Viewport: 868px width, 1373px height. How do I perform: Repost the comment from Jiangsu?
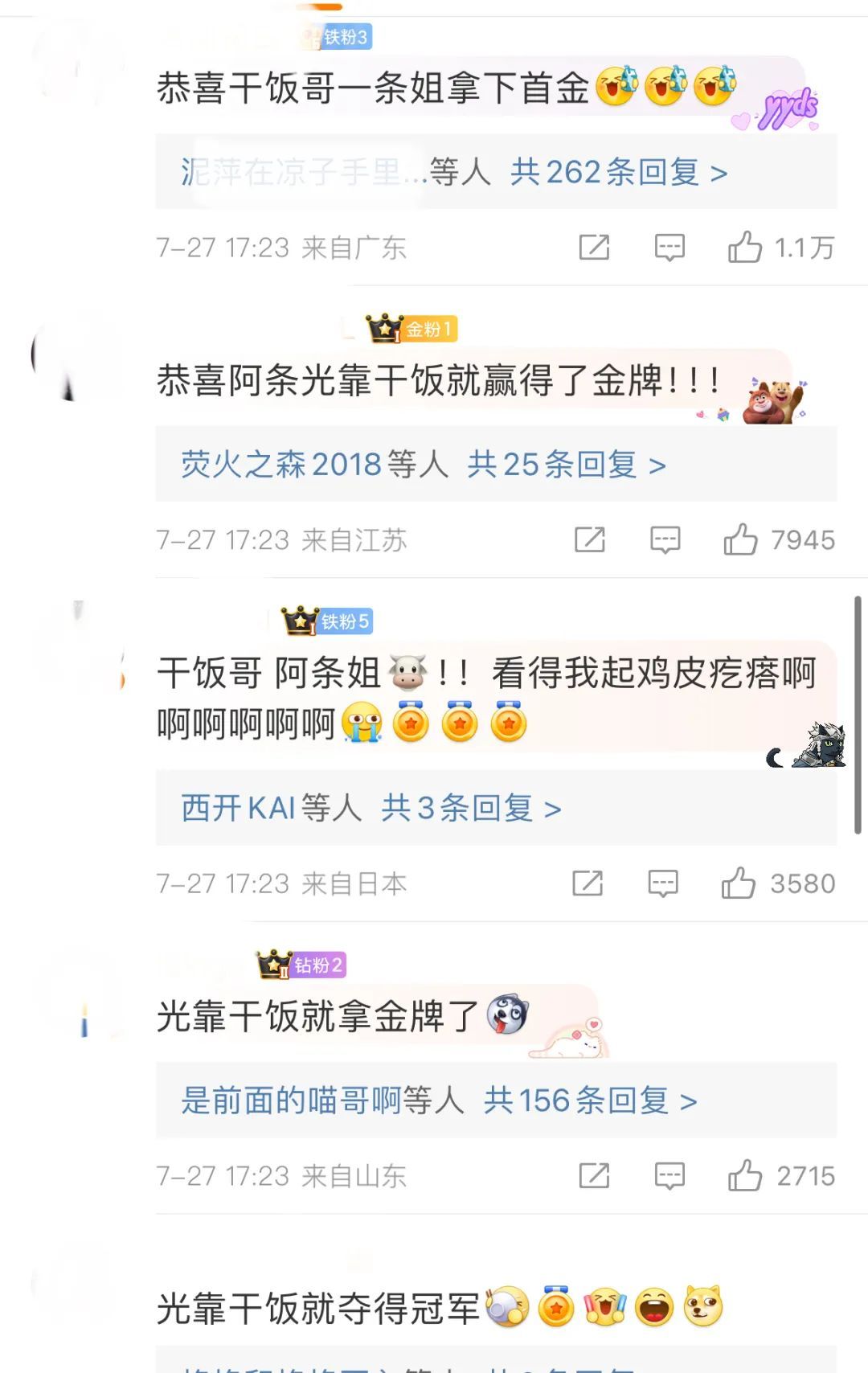click(589, 540)
